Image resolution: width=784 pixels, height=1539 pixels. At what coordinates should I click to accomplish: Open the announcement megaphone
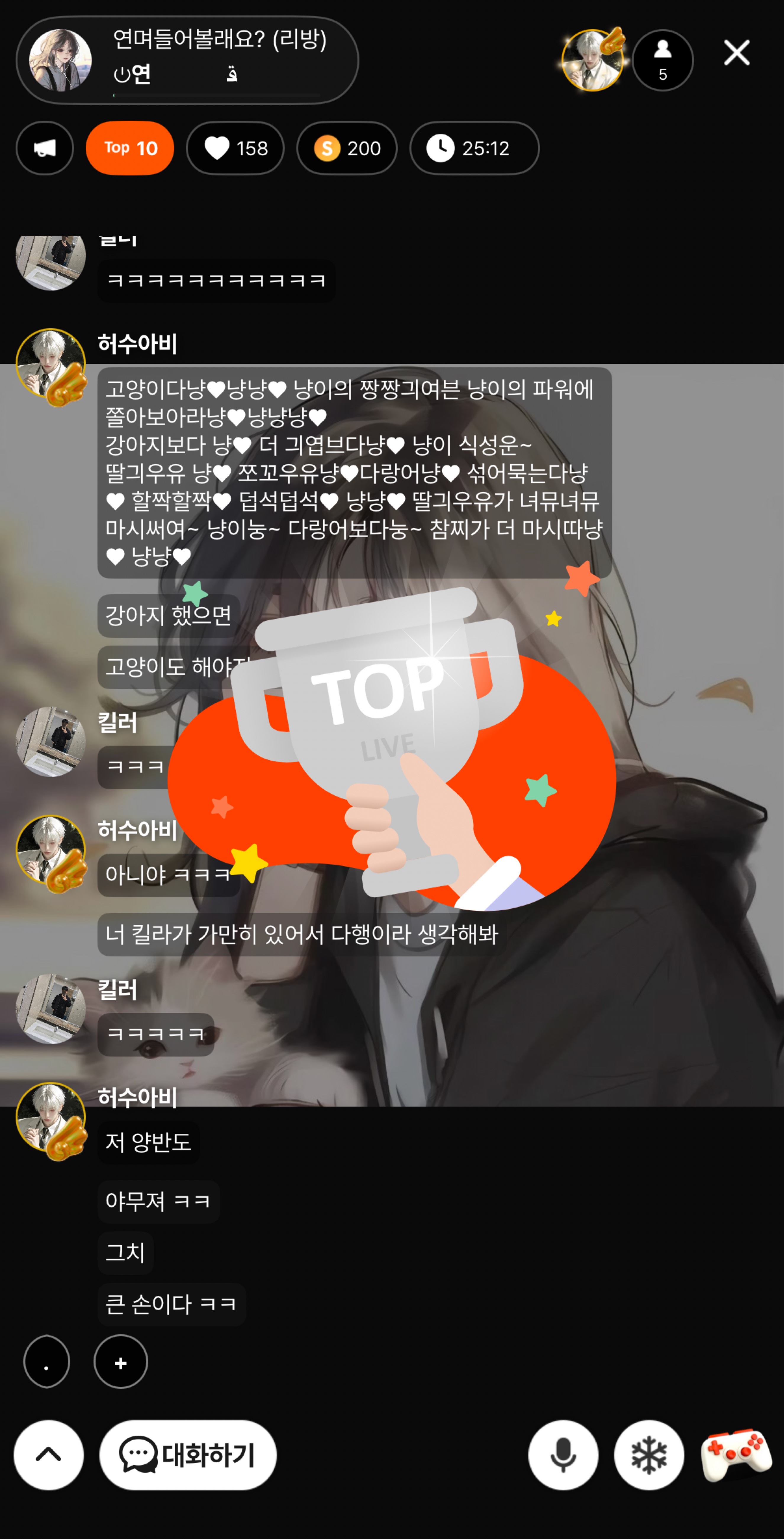click(45, 148)
